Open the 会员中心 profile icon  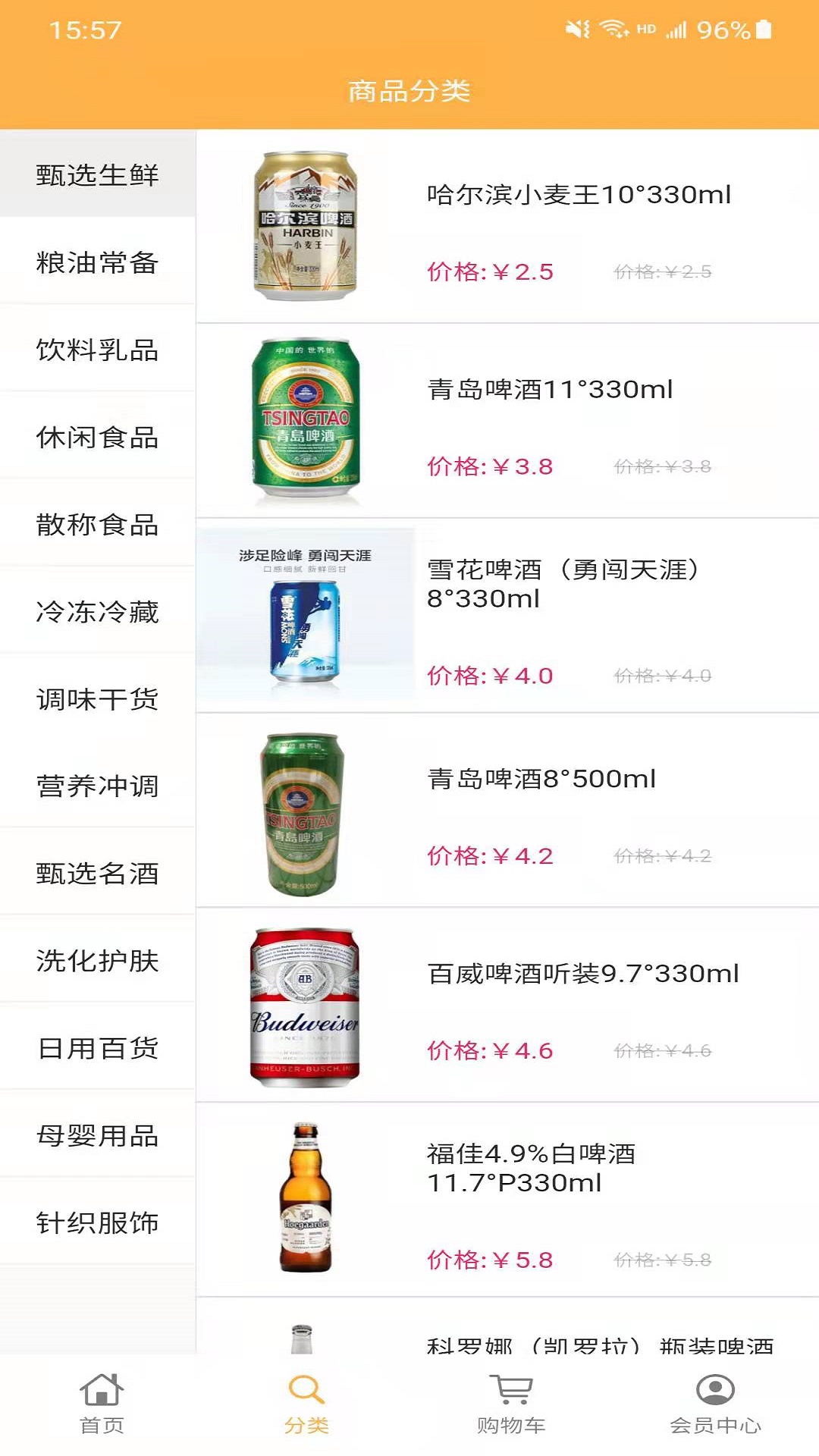[713, 1407]
